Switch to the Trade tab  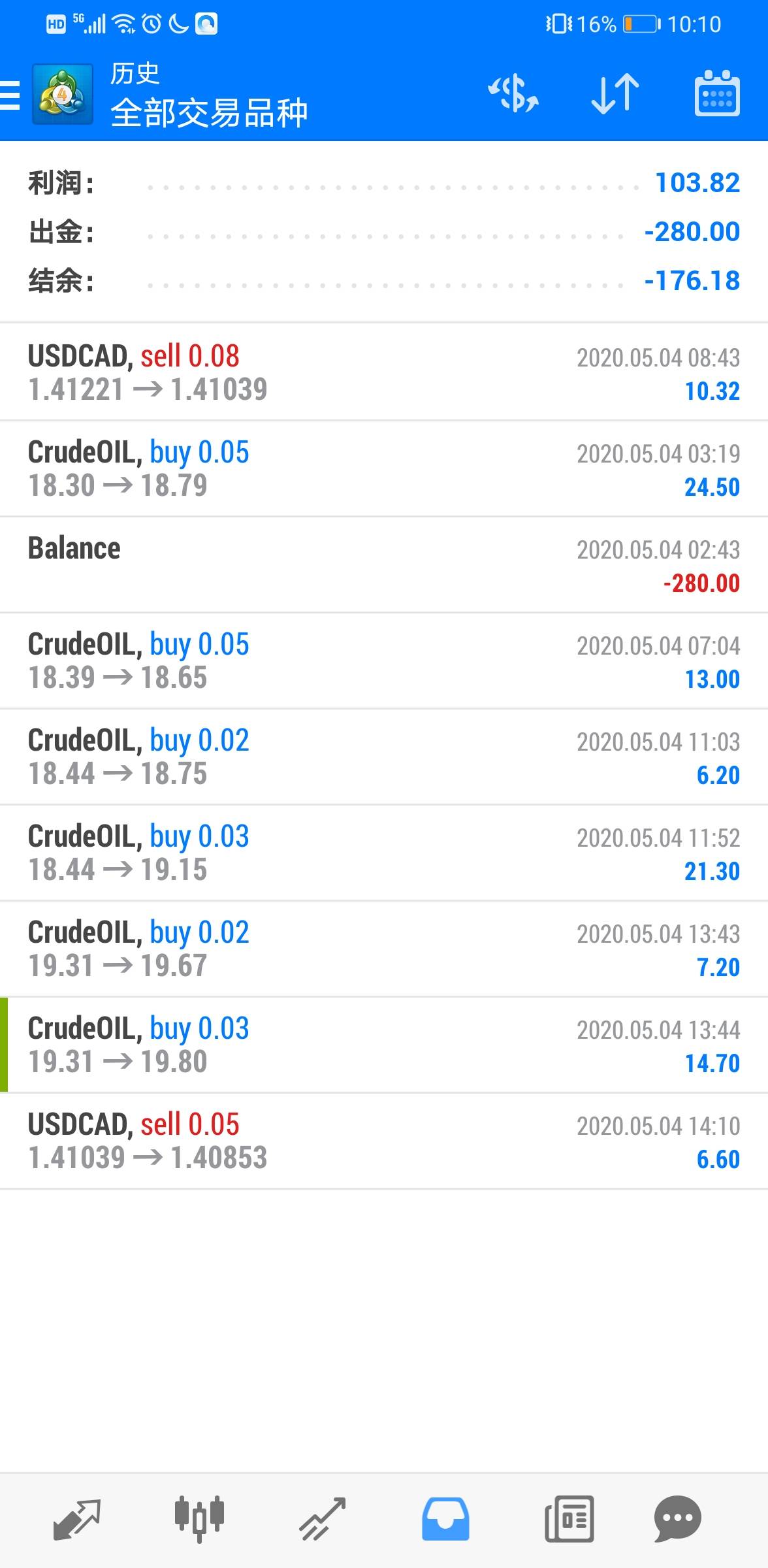click(x=322, y=1519)
